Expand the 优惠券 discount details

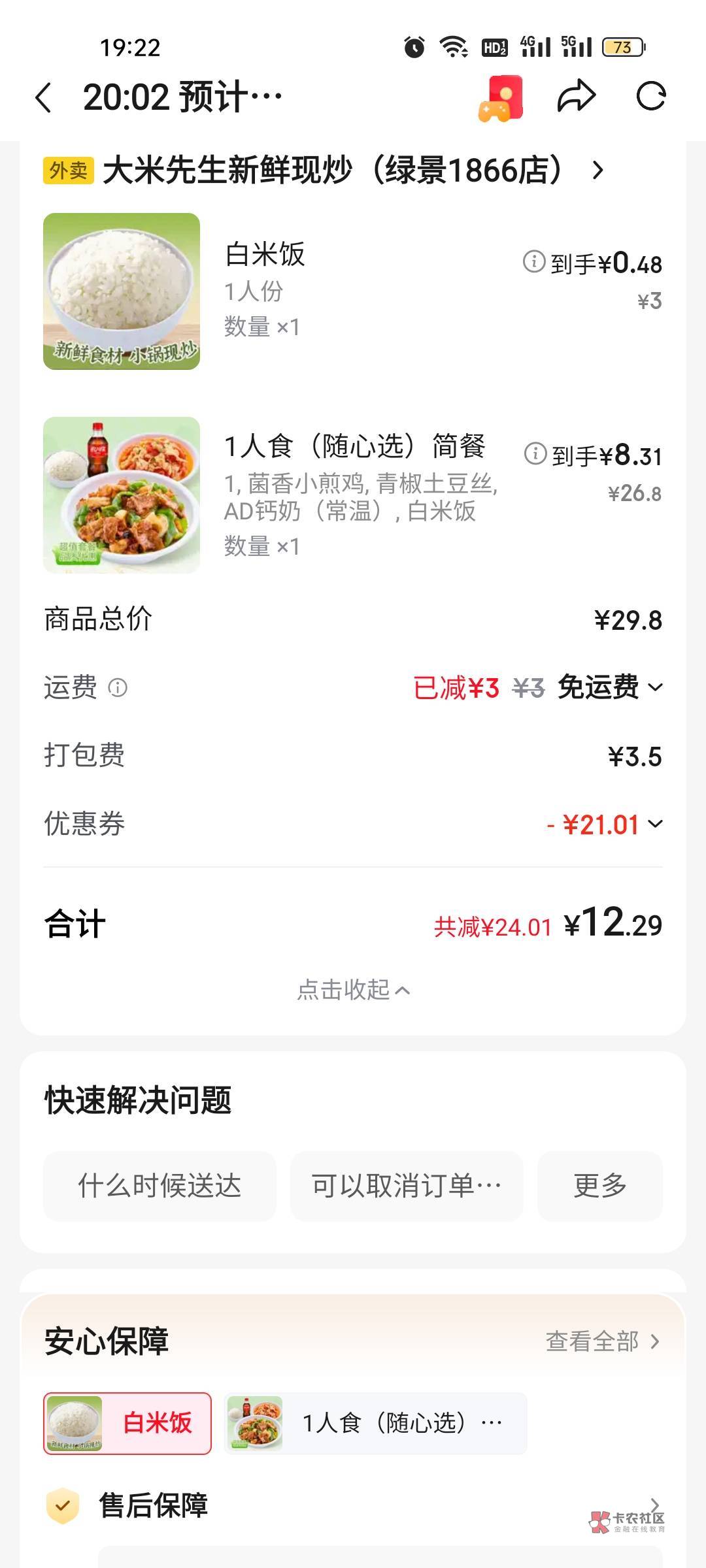[605, 825]
